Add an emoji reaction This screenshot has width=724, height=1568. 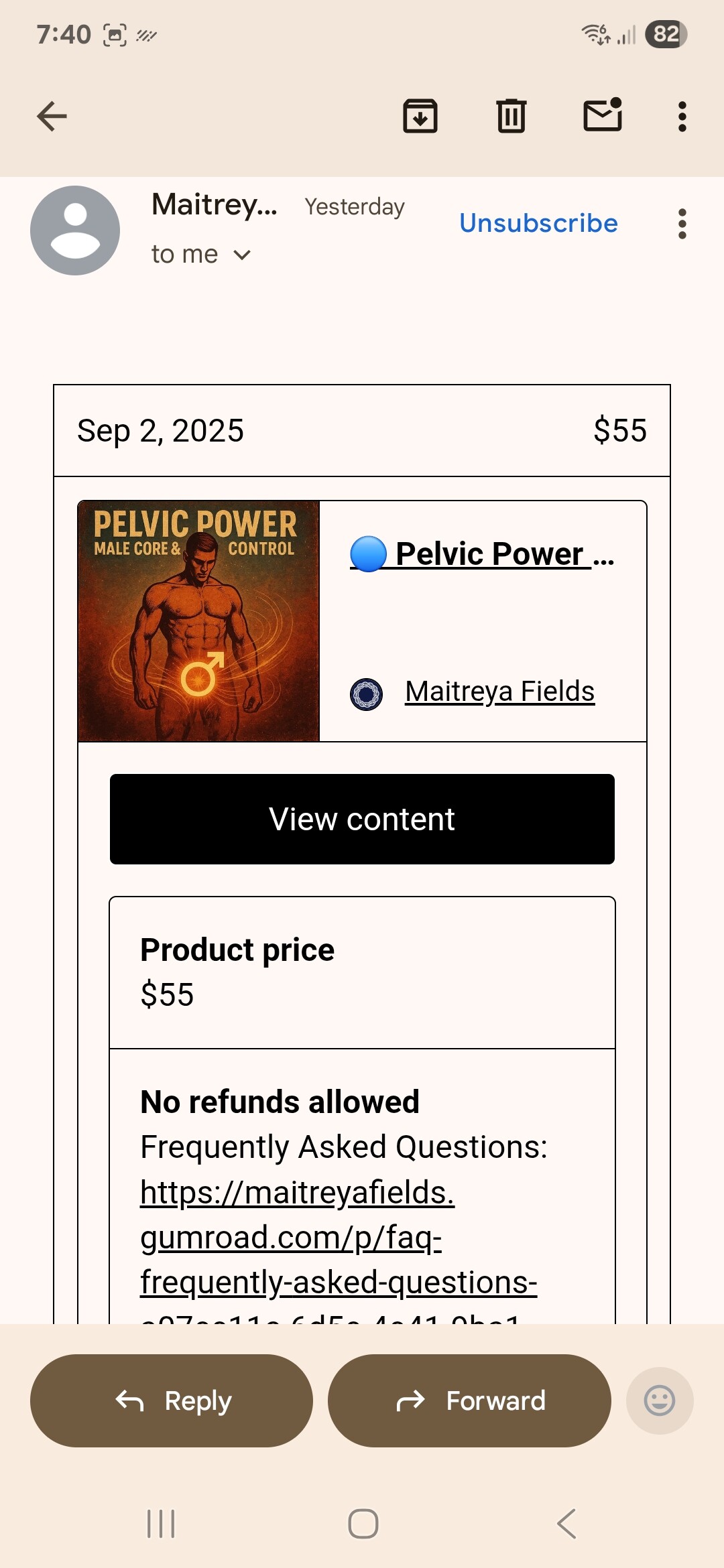[x=659, y=1400]
